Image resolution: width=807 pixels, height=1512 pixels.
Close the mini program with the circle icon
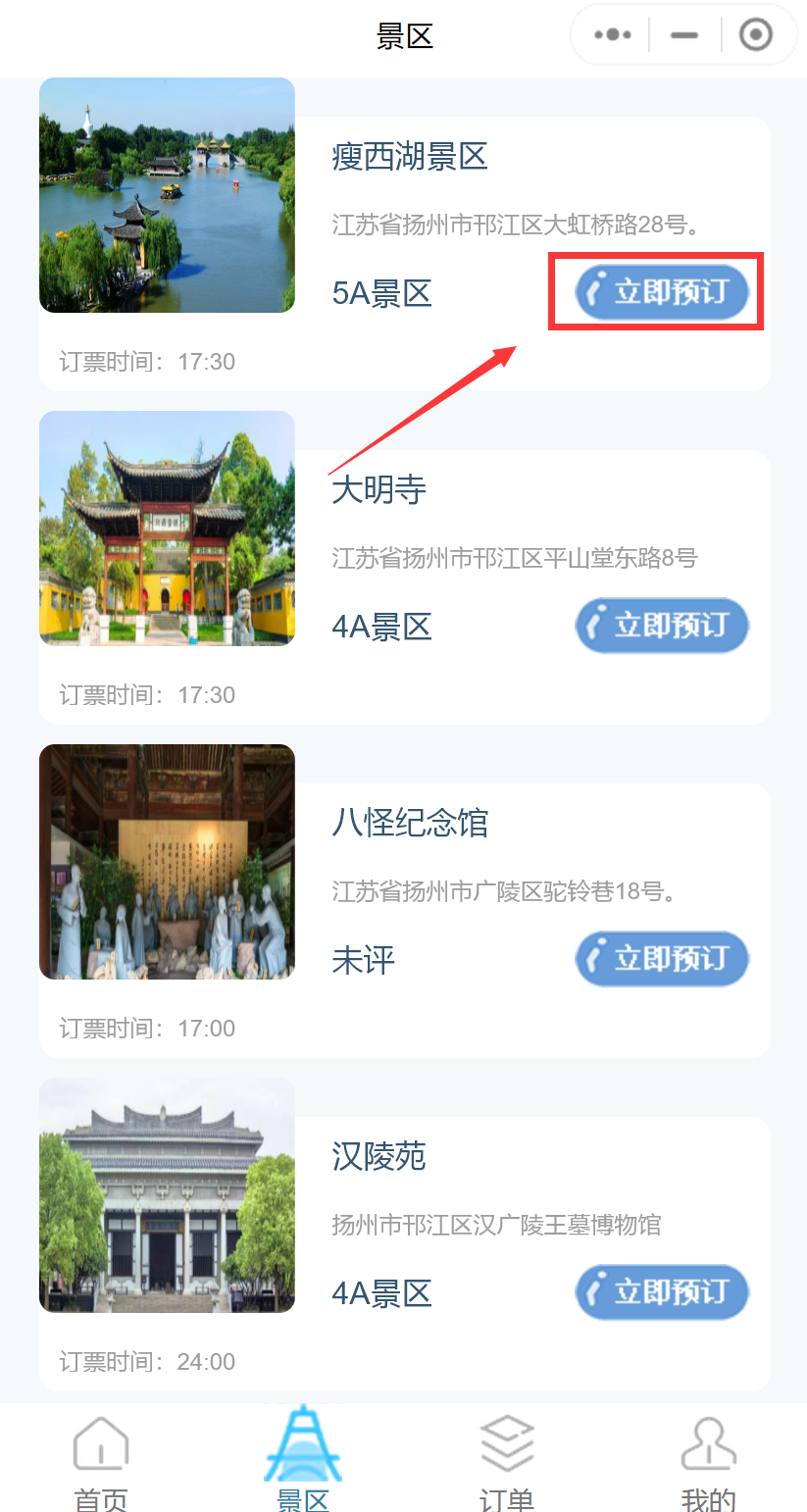755,35
